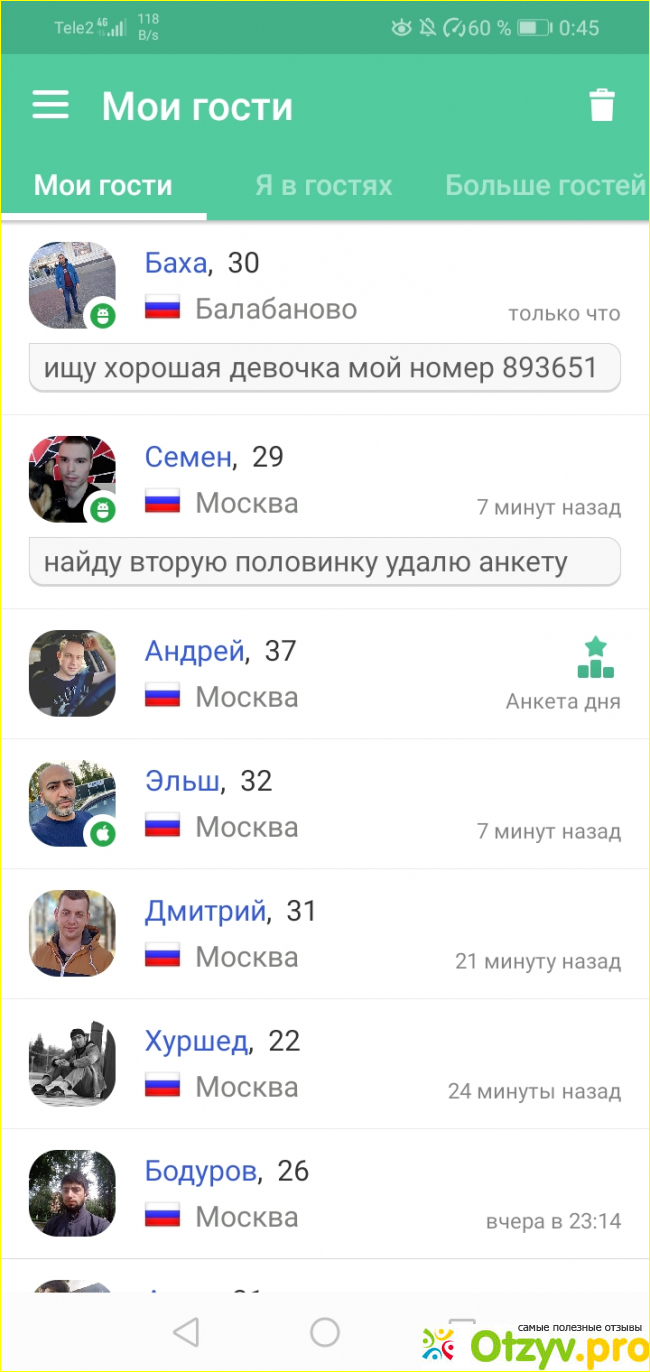
Task: Open Баха's profile from Балабаново
Action: [x=177, y=264]
